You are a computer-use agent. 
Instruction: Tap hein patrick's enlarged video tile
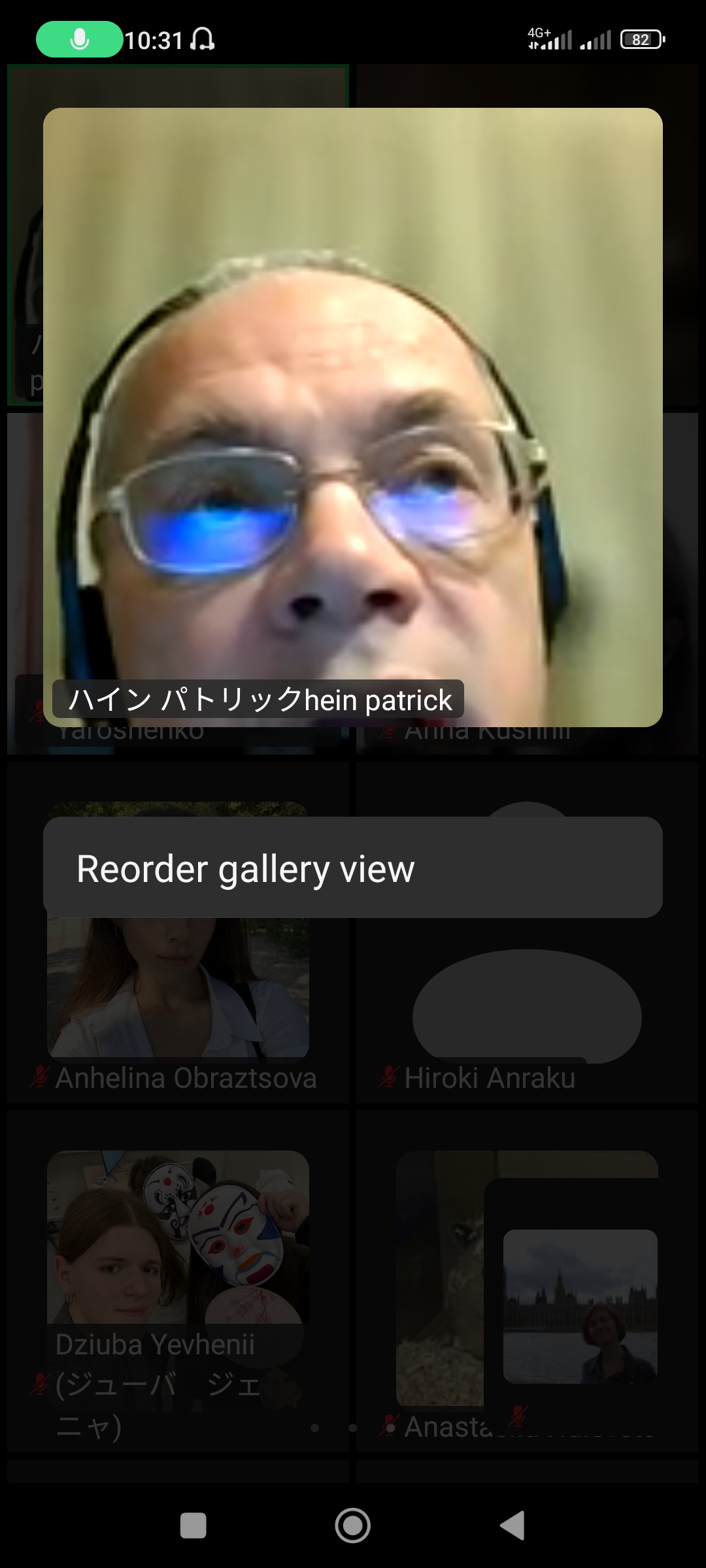(353, 417)
